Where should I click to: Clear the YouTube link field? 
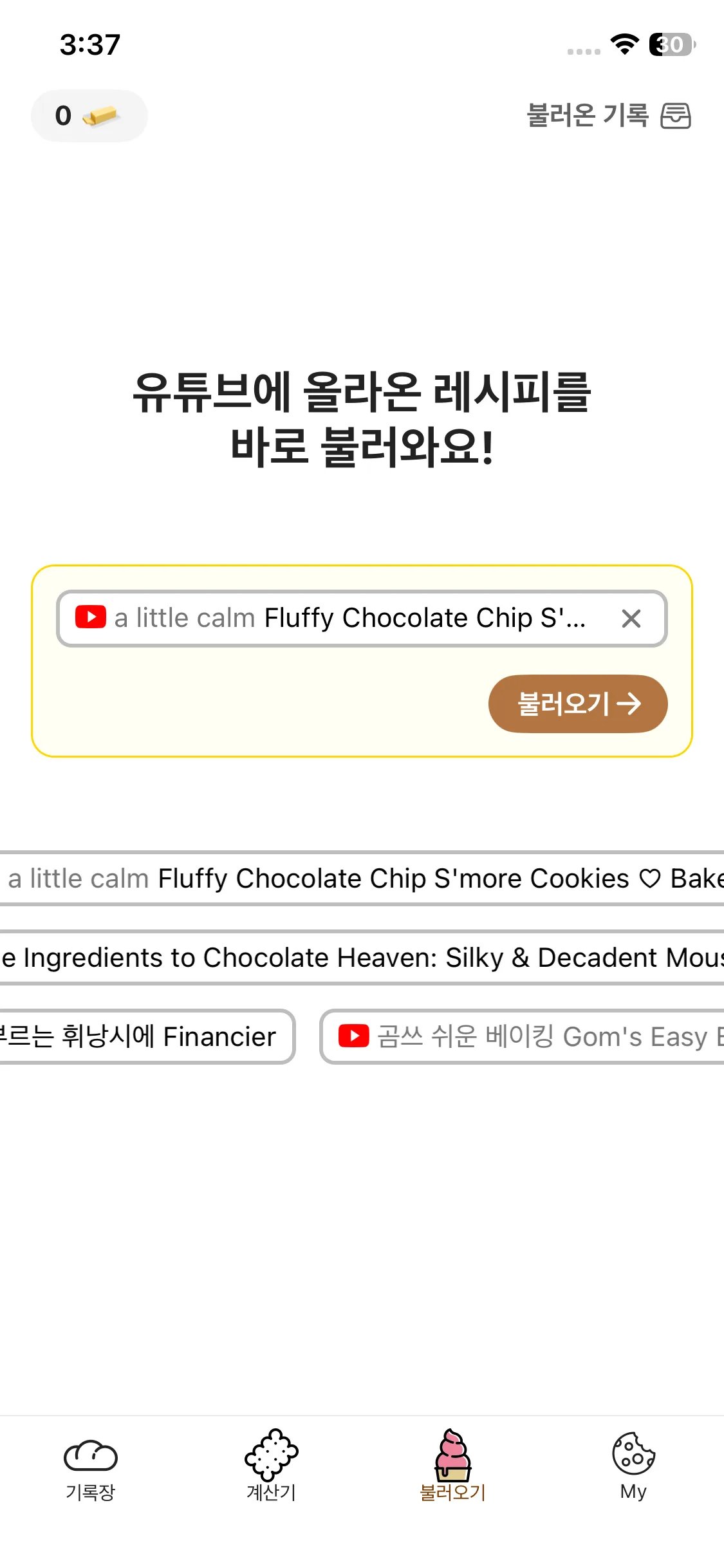click(x=631, y=619)
